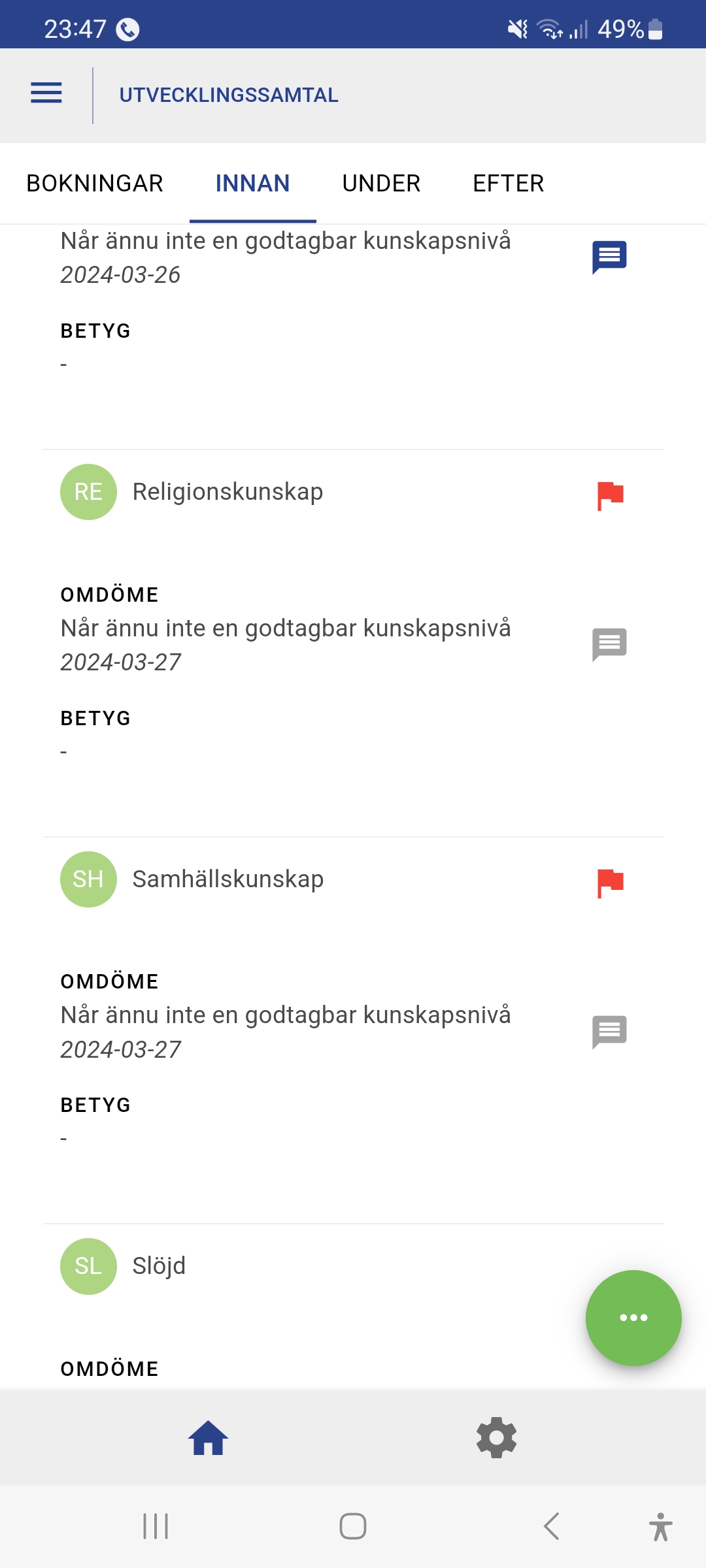Switch to the Under tab
Viewport: 706px width, 1568px height.
click(x=381, y=184)
